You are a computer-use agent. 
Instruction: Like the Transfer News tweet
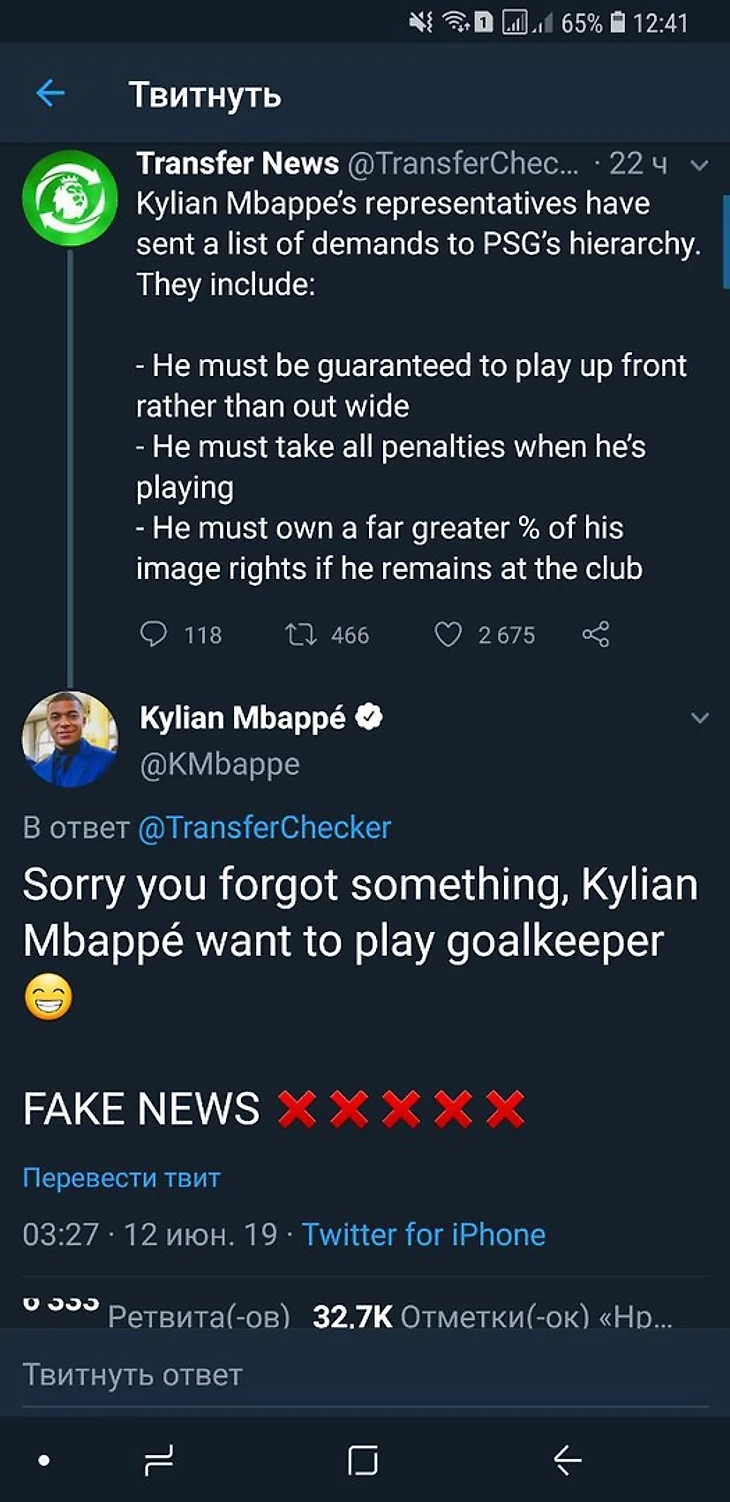pos(449,634)
